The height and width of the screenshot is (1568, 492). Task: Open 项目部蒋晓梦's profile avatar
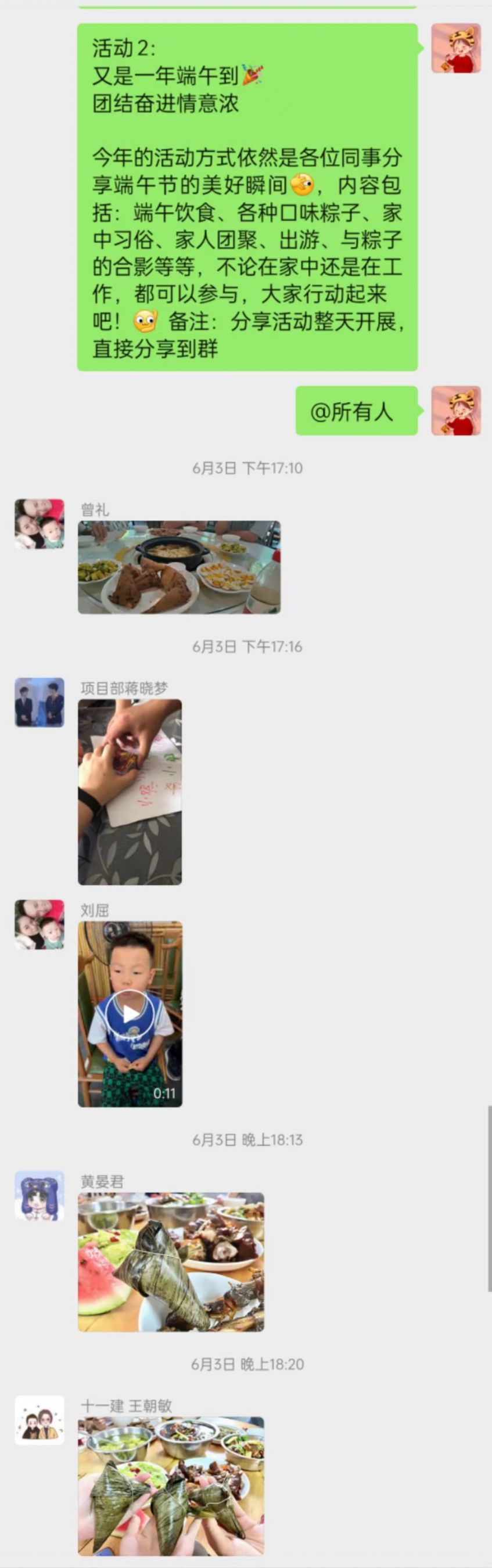tap(39, 702)
